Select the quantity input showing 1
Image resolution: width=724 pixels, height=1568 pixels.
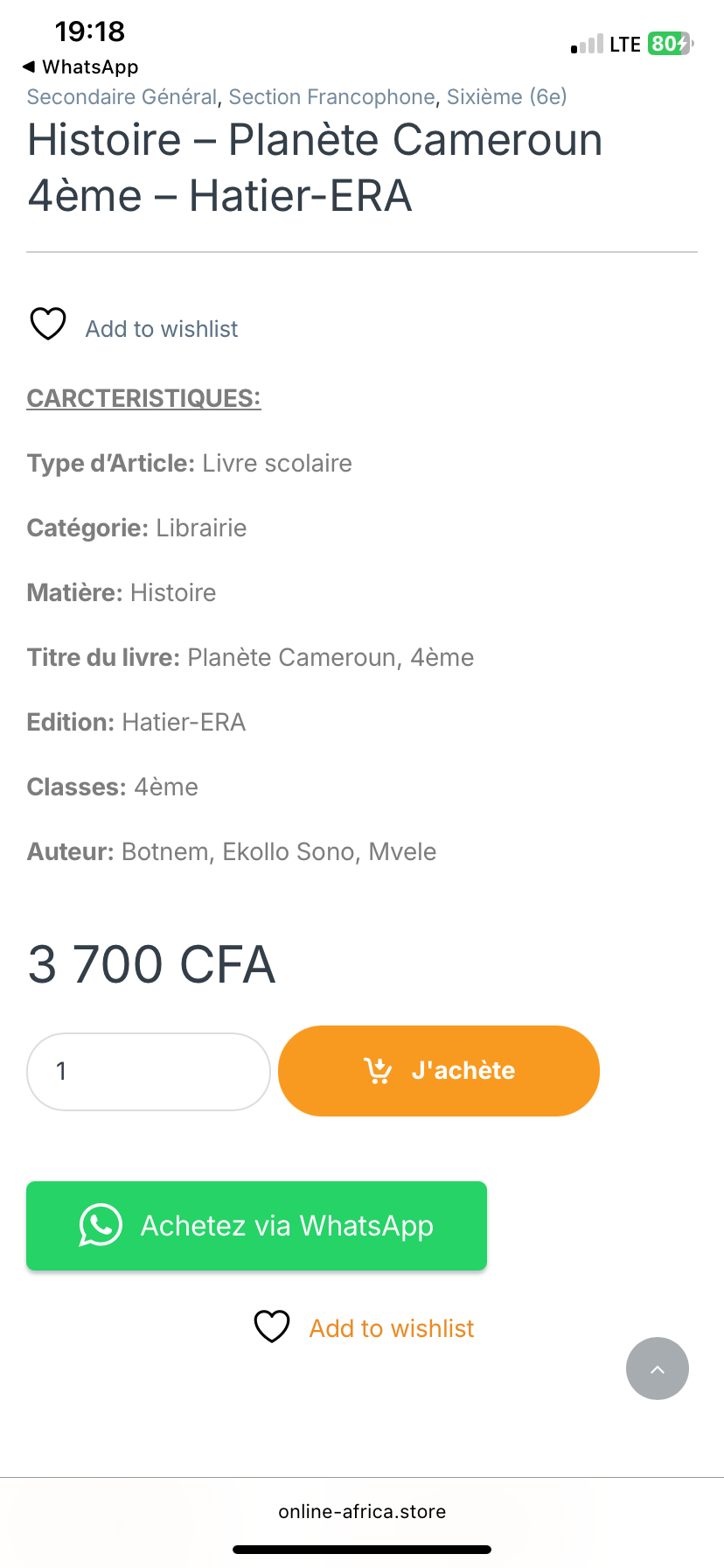coord(148,1070)
